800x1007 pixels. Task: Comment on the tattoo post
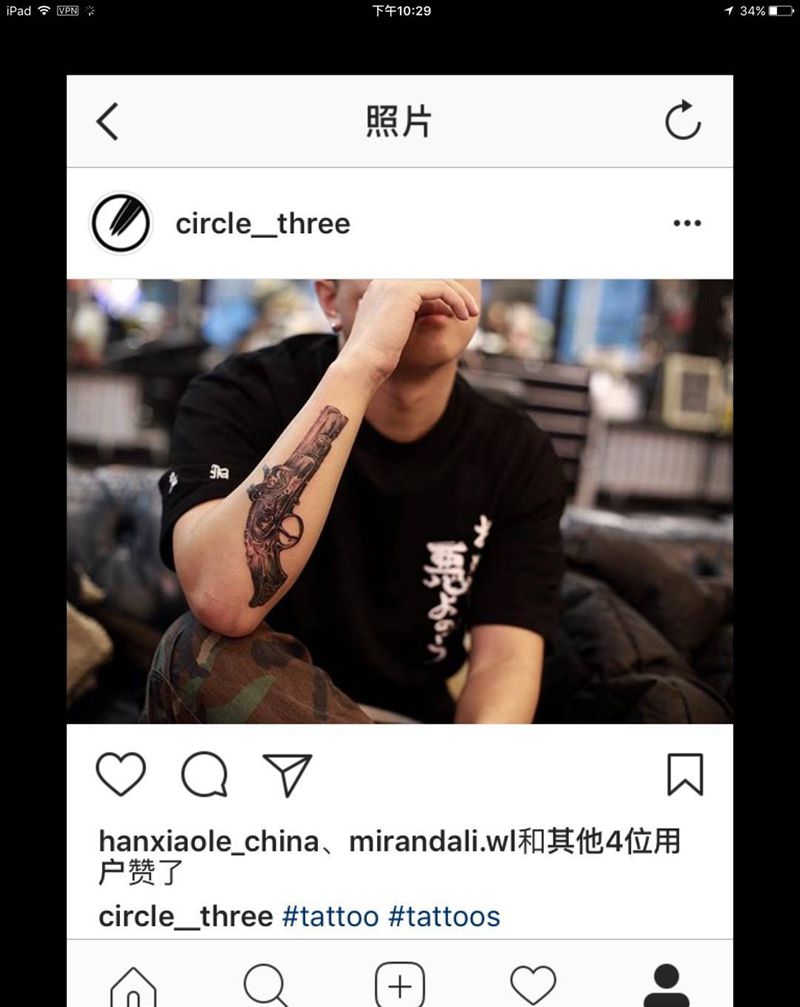204,774
